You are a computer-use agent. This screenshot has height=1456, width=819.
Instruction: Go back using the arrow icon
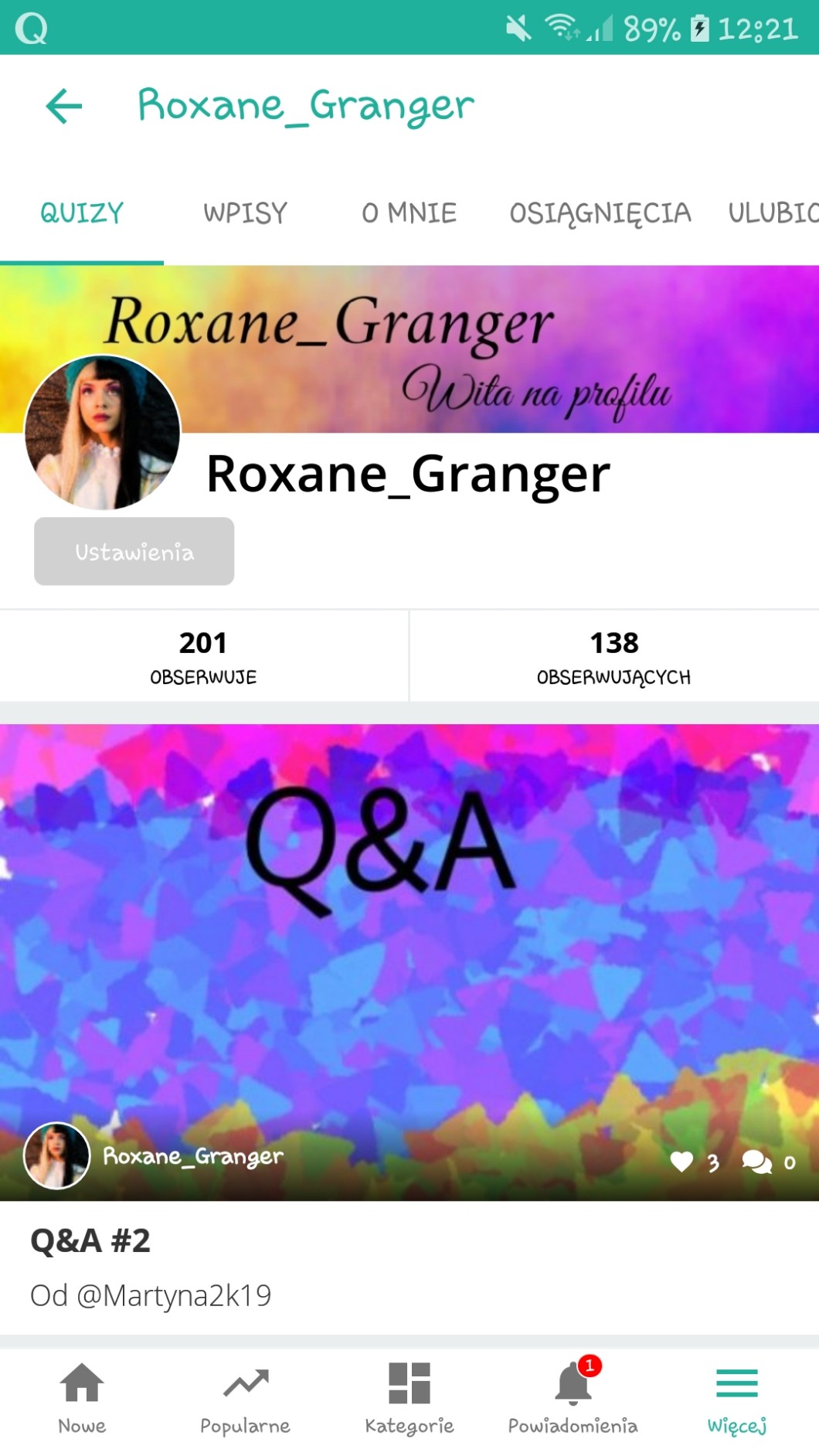click(x=64, y=106)
